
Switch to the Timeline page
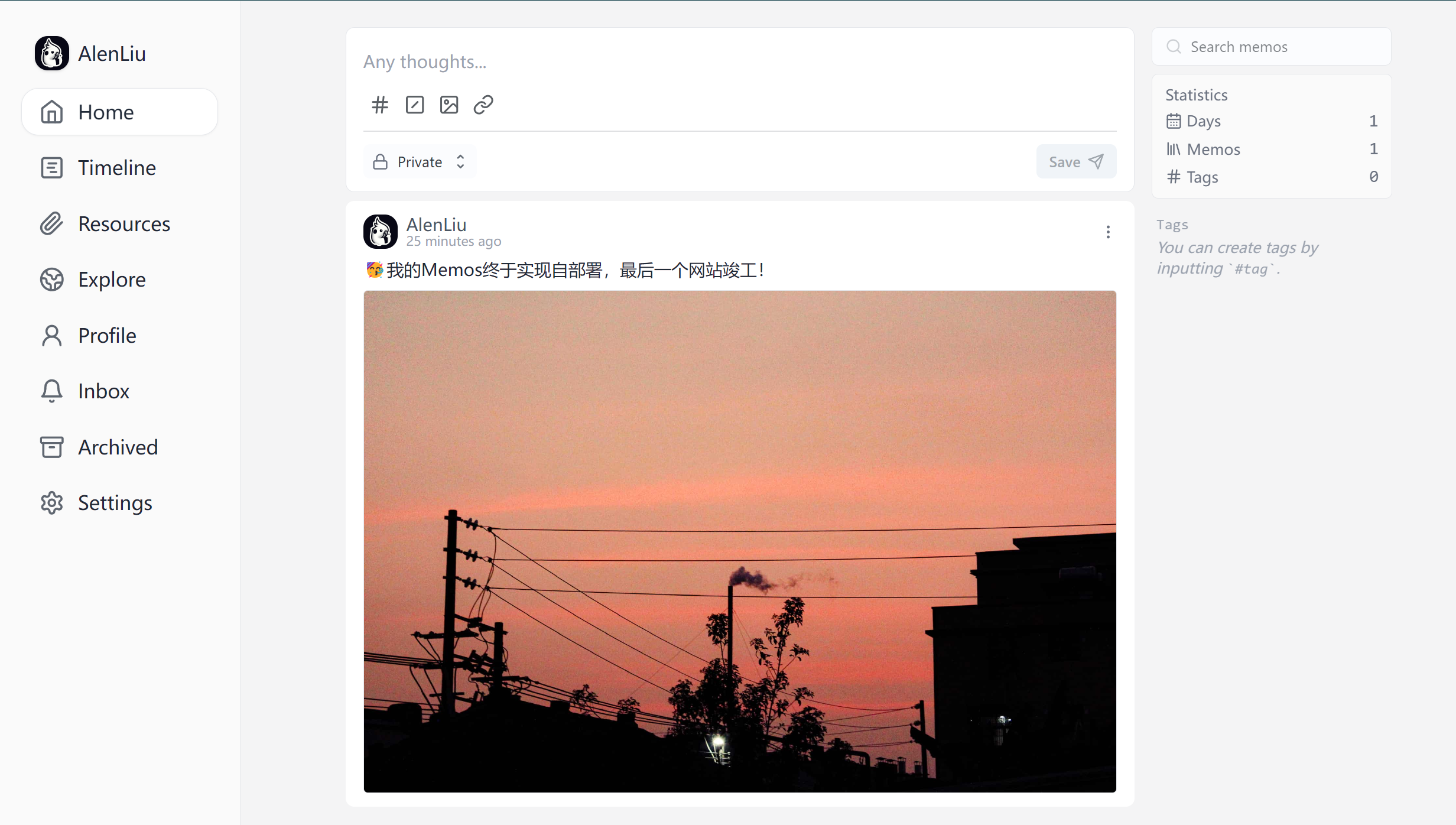[x=116, y=168]
